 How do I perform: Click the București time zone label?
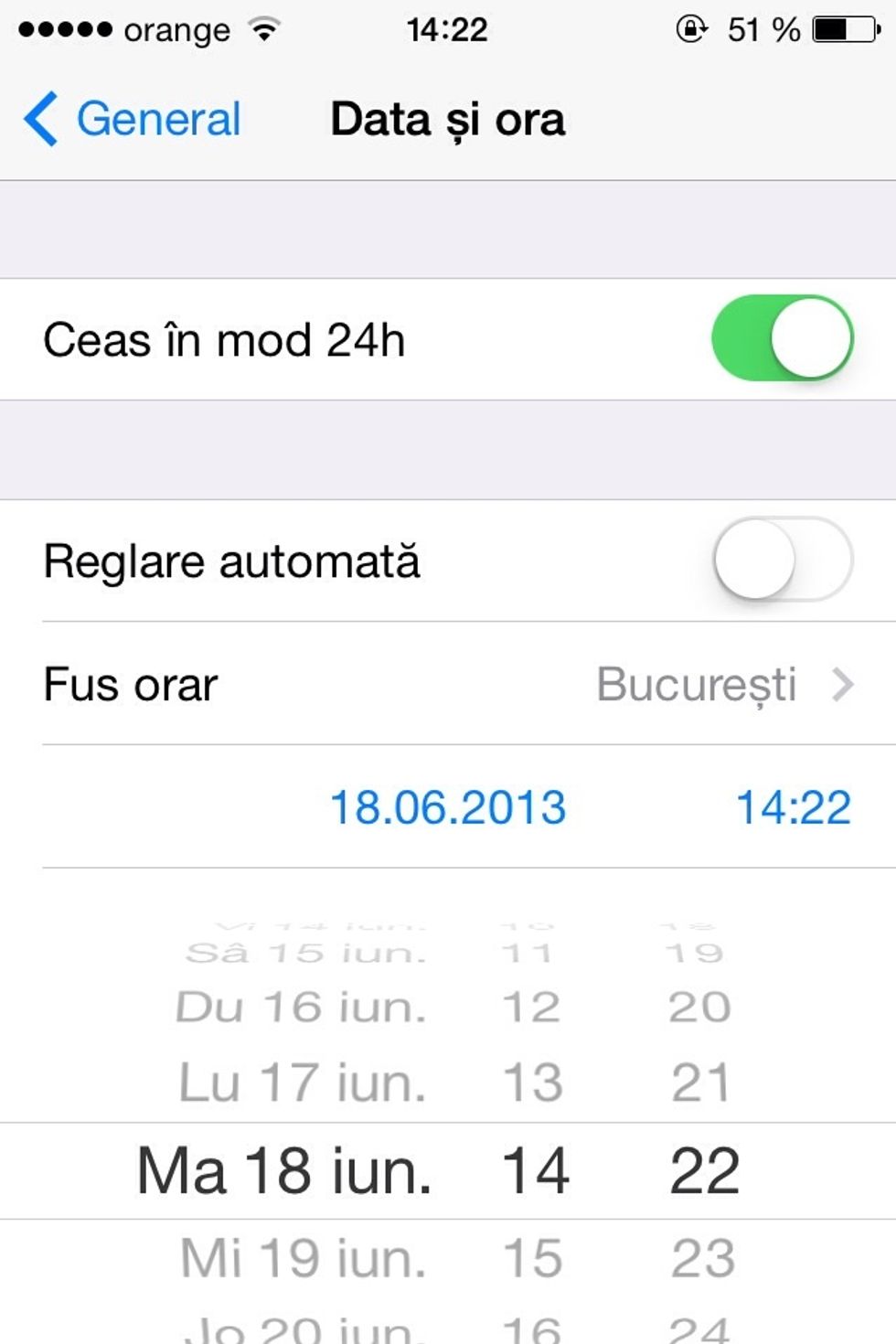click(x=697, y=684)
